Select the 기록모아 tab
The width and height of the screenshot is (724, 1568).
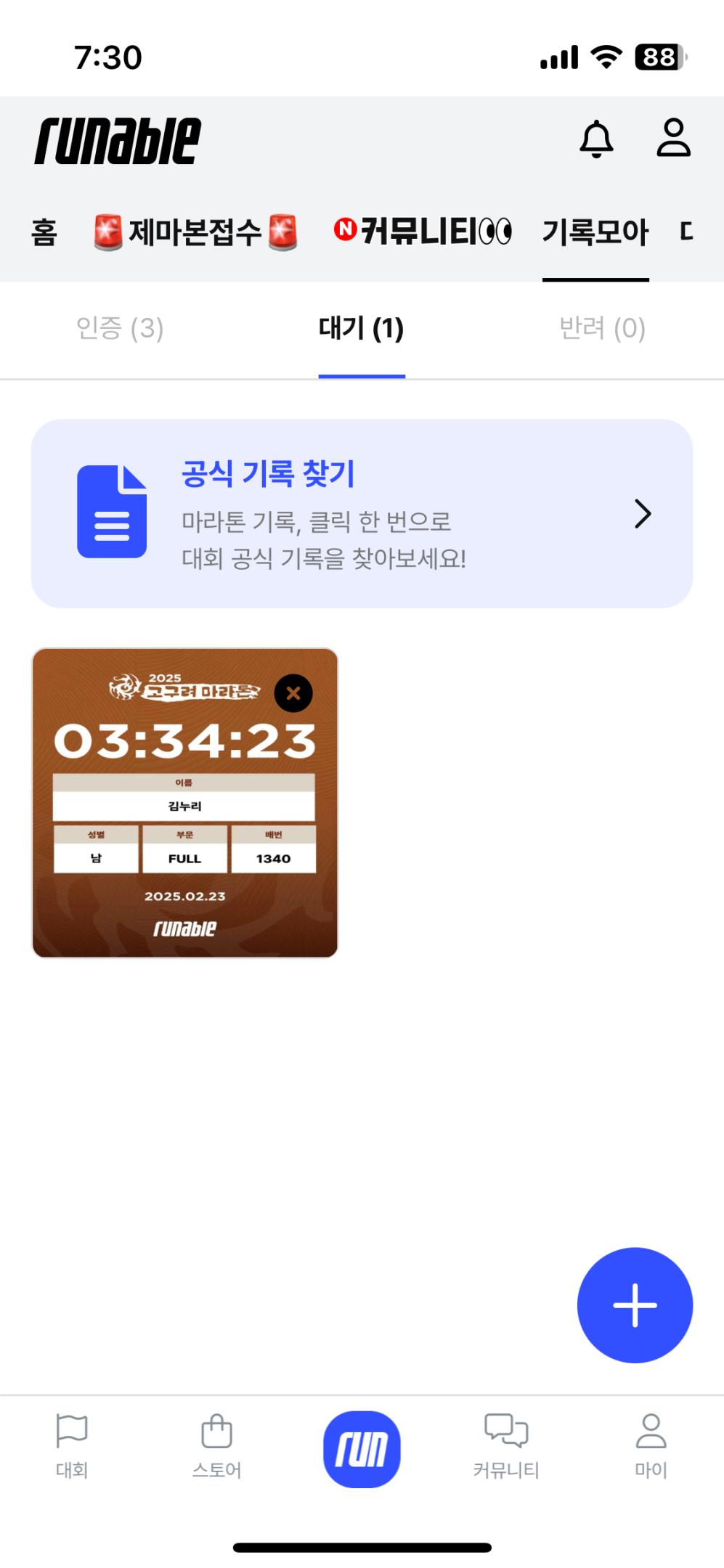point(595,232)
